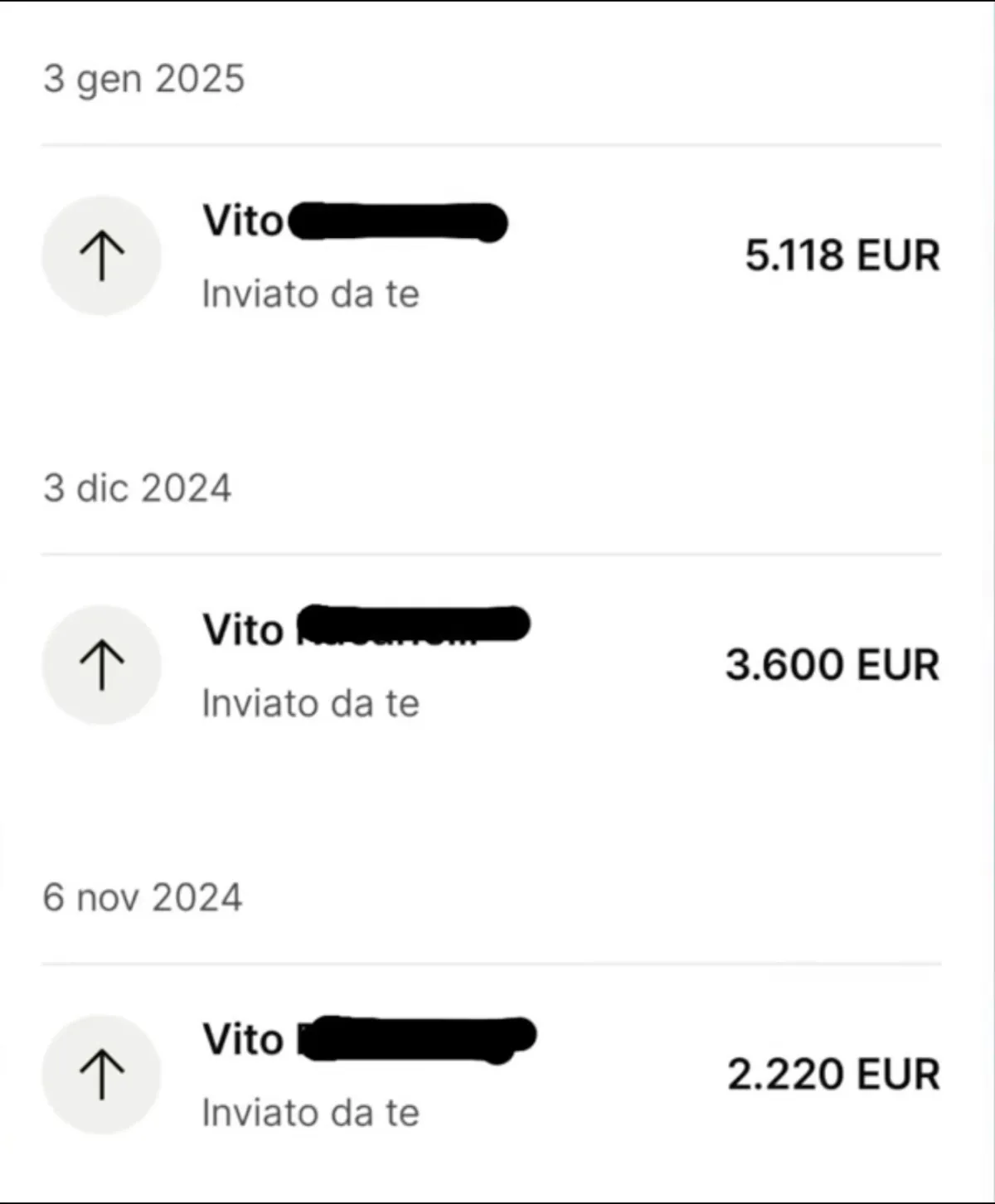The width and height of the screenshot is (995, 1204).
Task: Open the 5.118 EUR transfer from 3 gen 2025
Action: [489, 255]
